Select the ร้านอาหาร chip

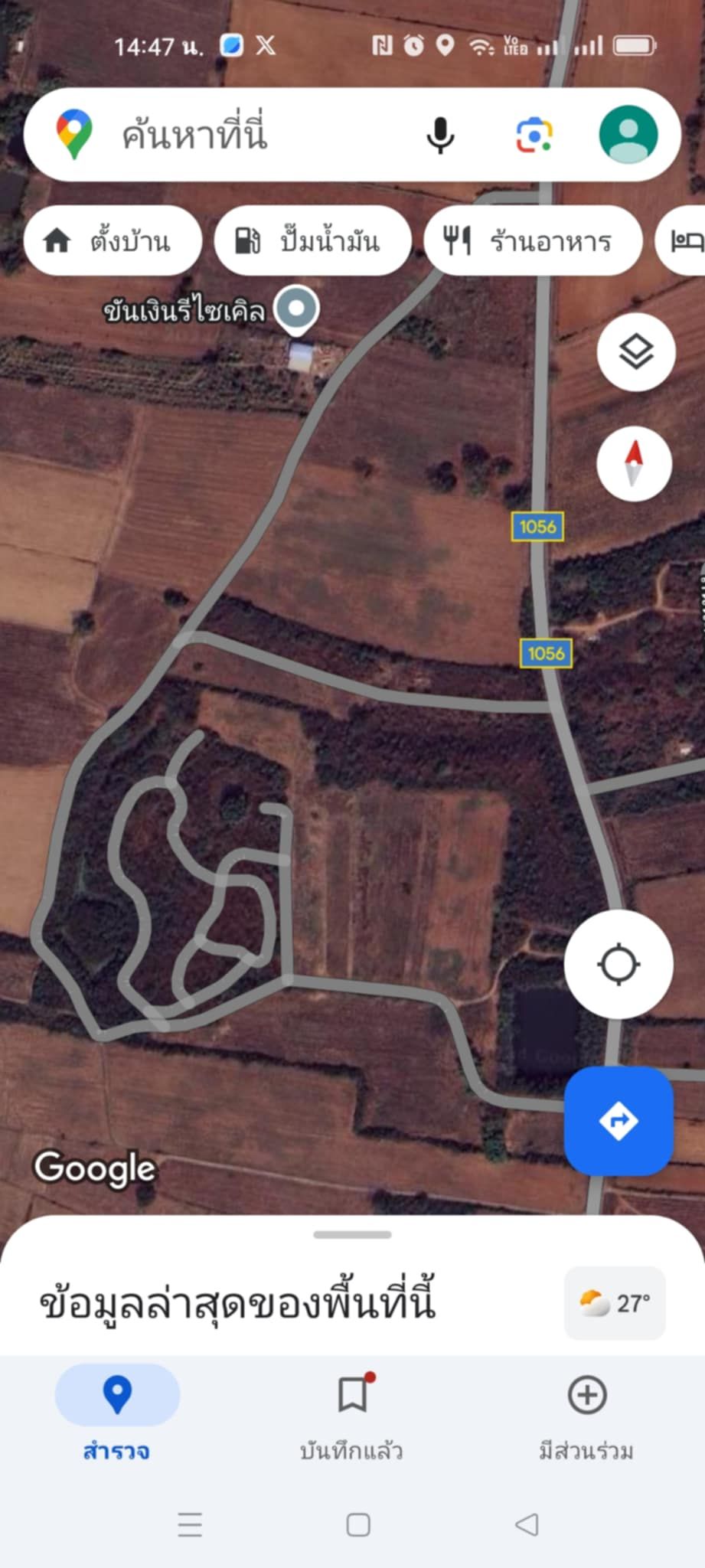[533, 241]
